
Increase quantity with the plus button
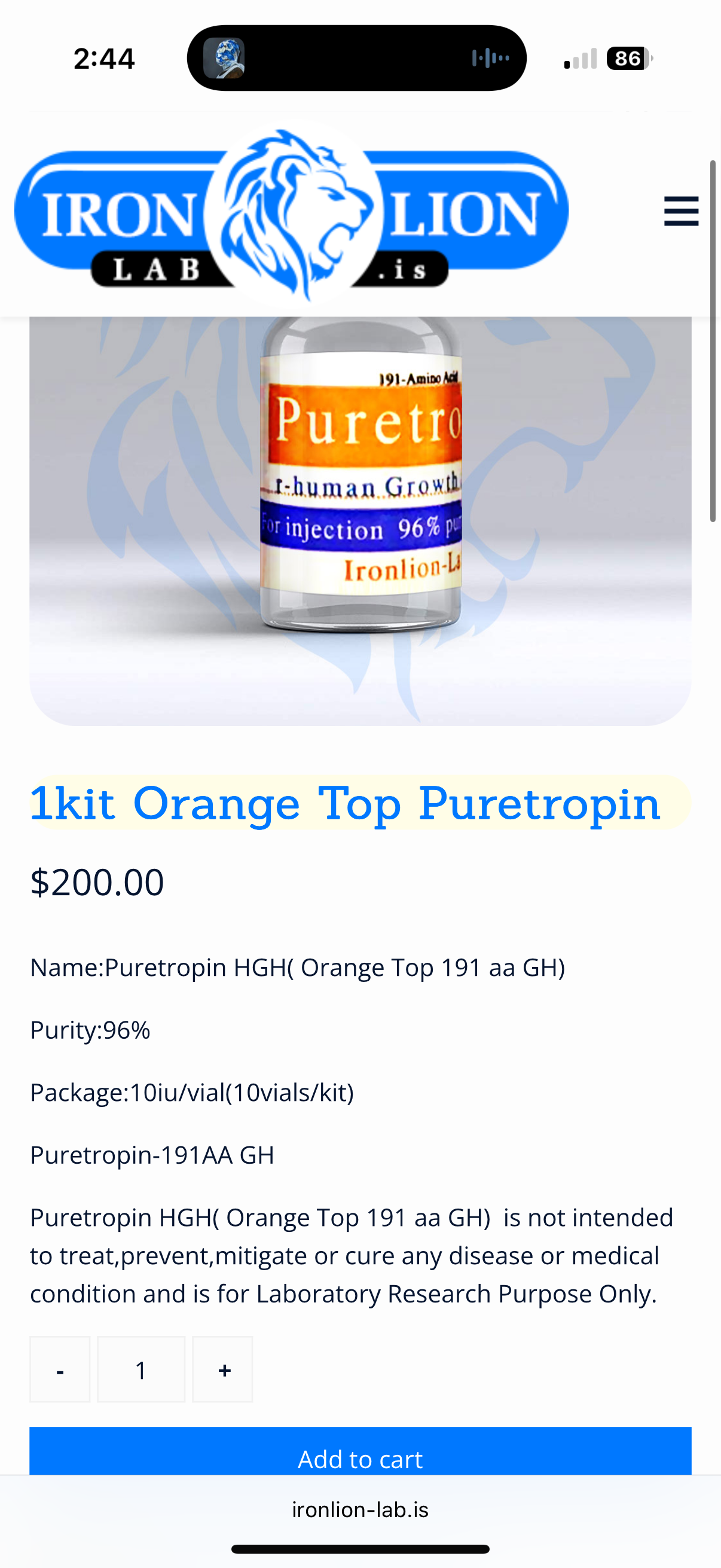coord(222,1369)
